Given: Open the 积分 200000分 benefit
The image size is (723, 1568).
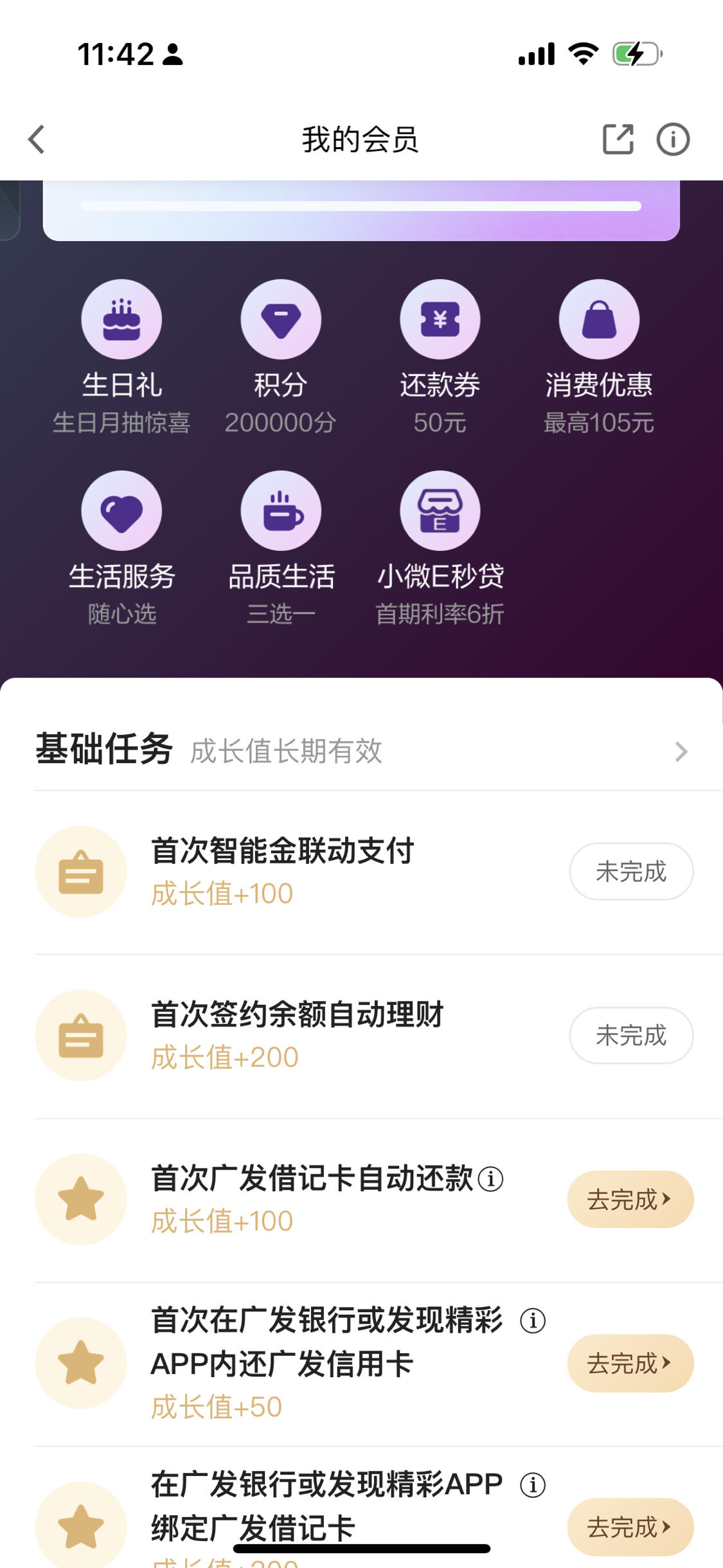Looking at the screenshot, I should coord(280,357).
